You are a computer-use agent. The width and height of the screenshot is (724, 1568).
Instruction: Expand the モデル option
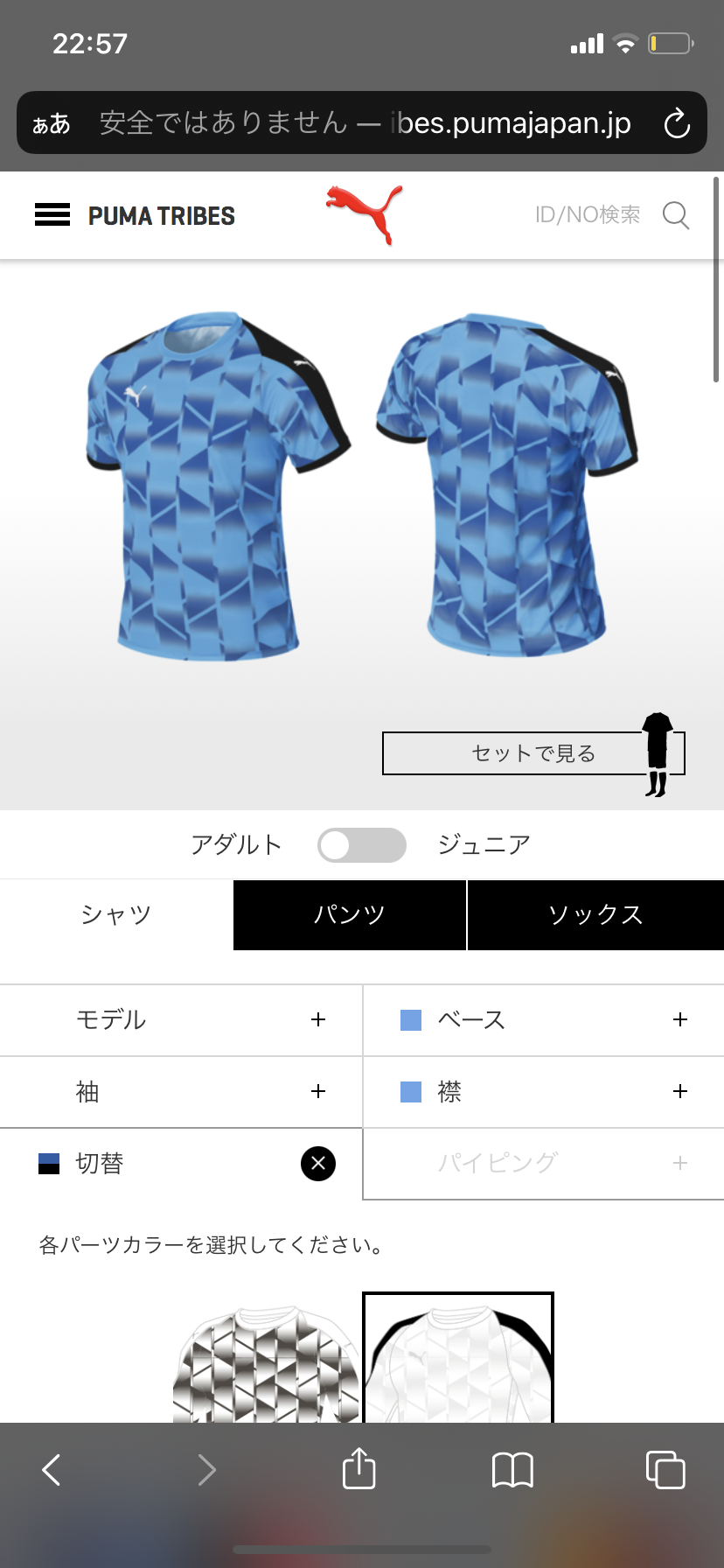coord(181,1019)
